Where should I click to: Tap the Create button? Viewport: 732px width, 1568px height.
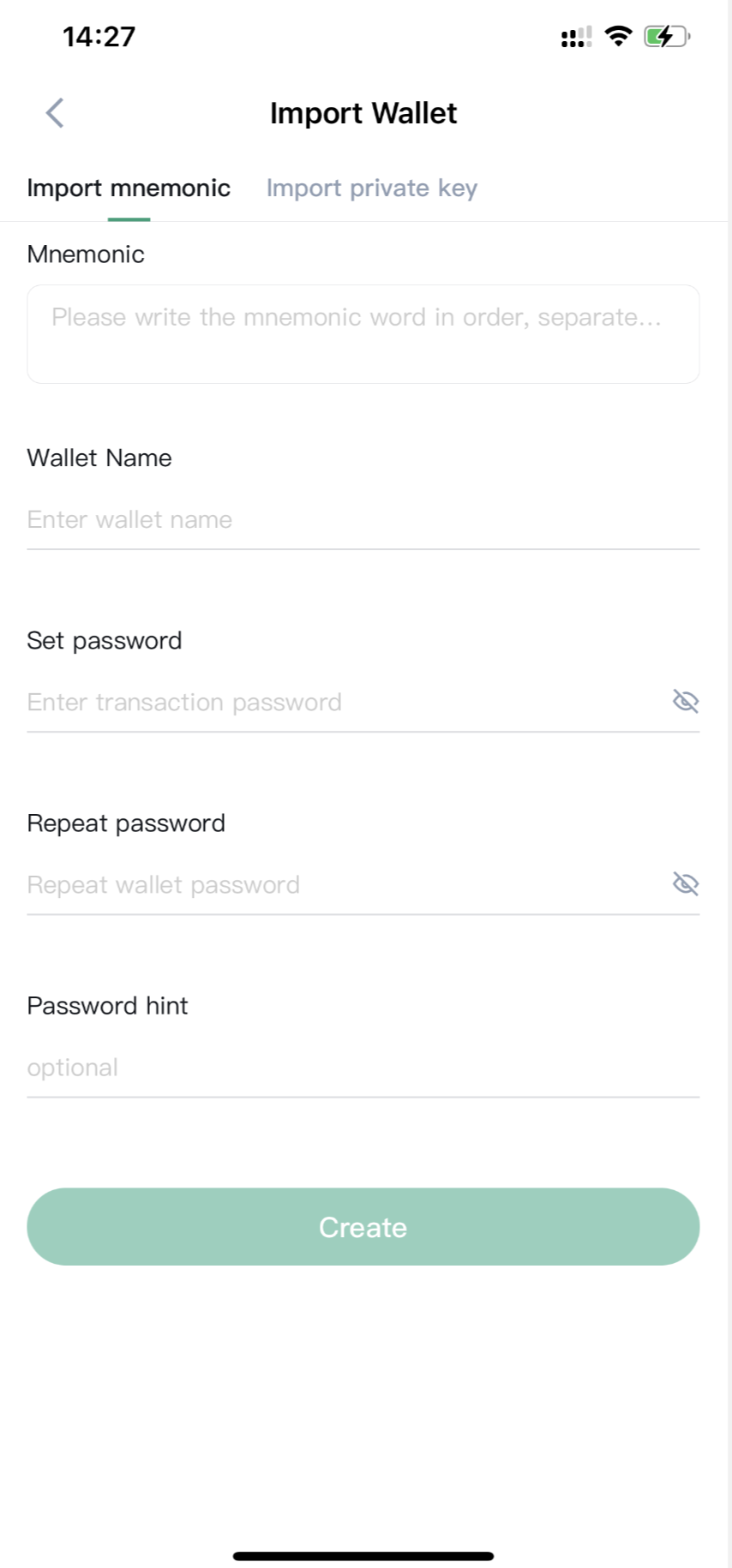click(x=363, y=1227)
